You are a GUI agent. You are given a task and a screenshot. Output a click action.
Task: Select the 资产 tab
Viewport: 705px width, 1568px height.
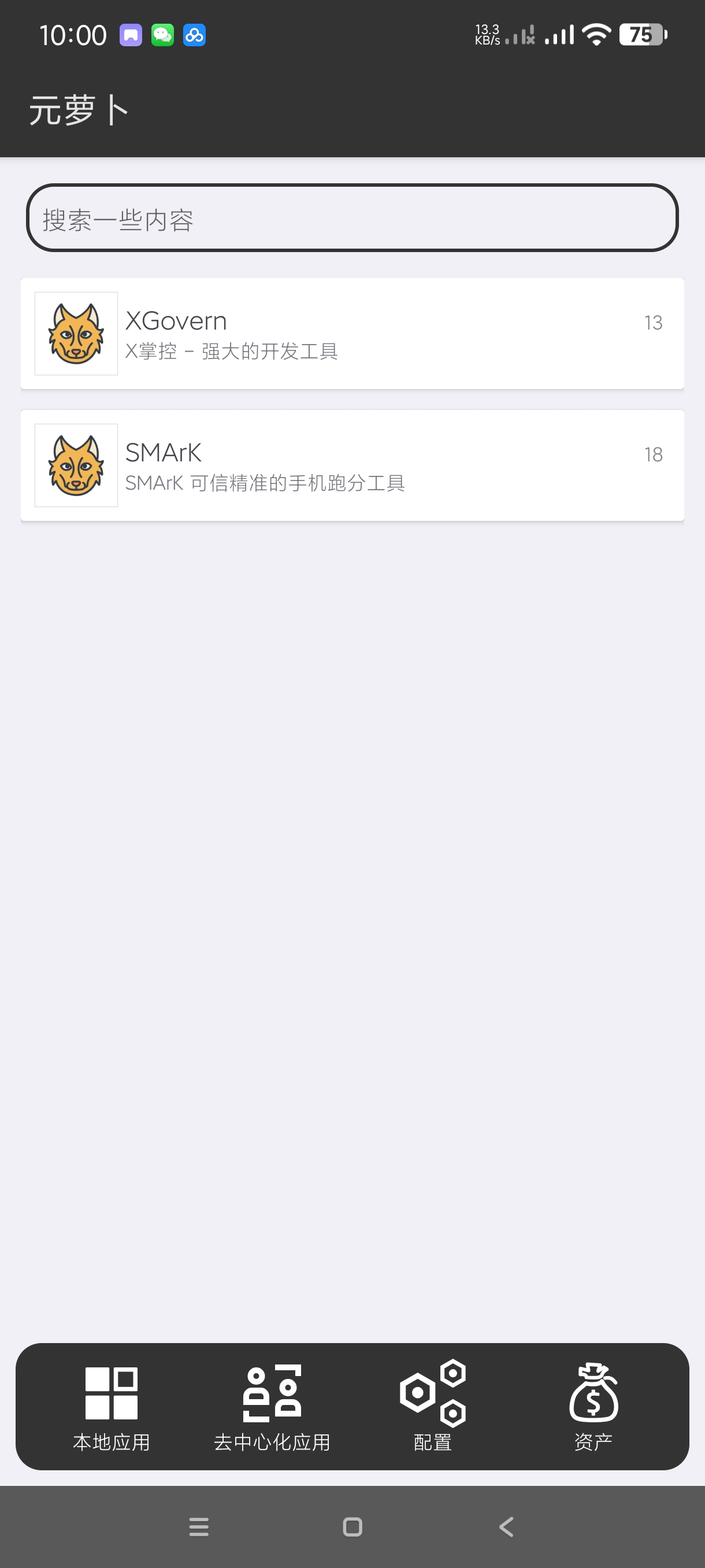pos(593,1406)
